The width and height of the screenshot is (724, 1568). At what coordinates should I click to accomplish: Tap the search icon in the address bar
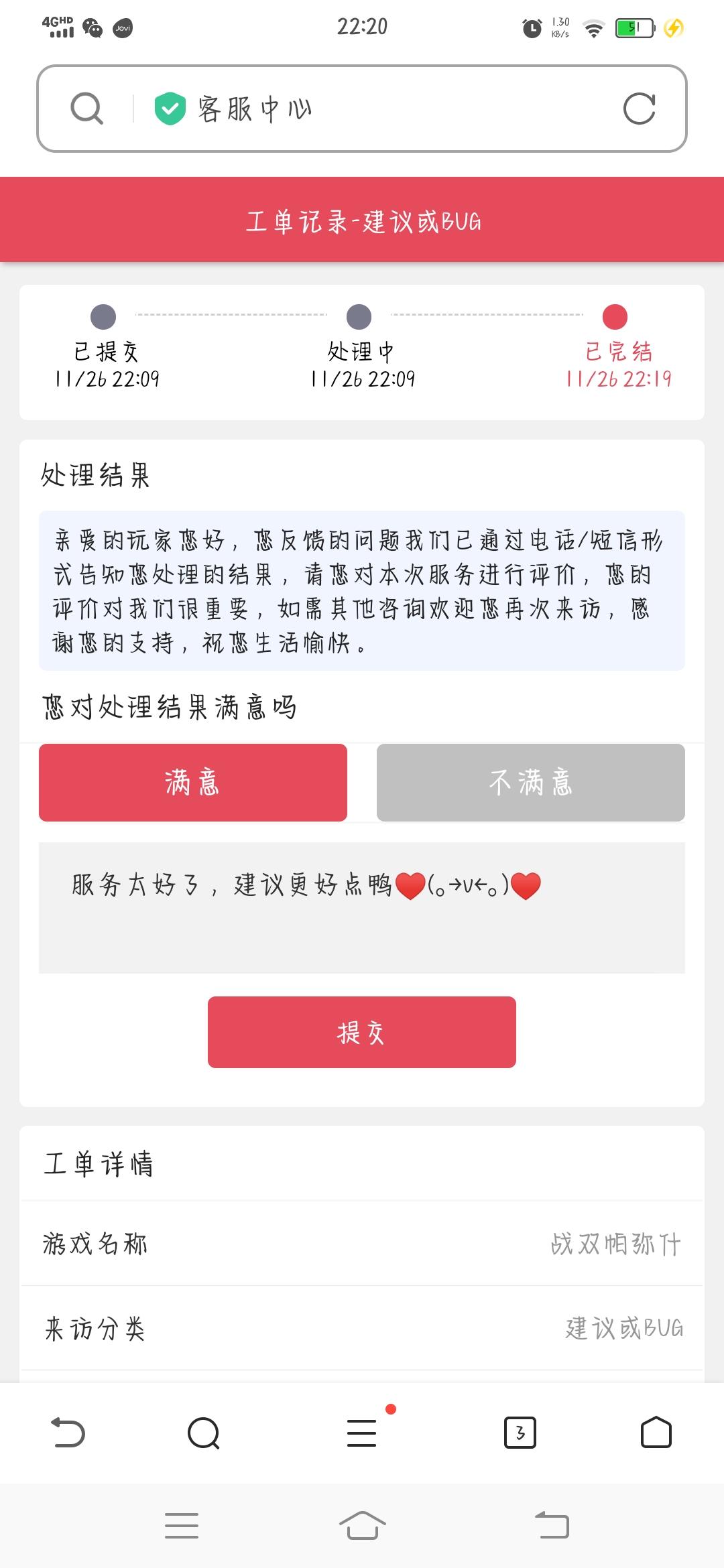(x=87, y=109)
